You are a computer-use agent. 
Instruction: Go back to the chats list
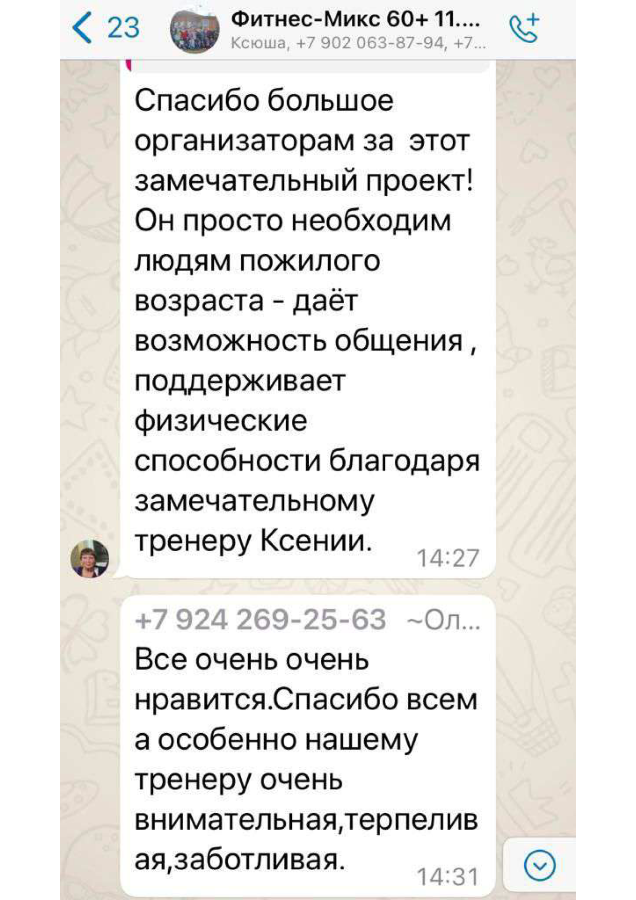pyautogui.click(x=106, y=27)
